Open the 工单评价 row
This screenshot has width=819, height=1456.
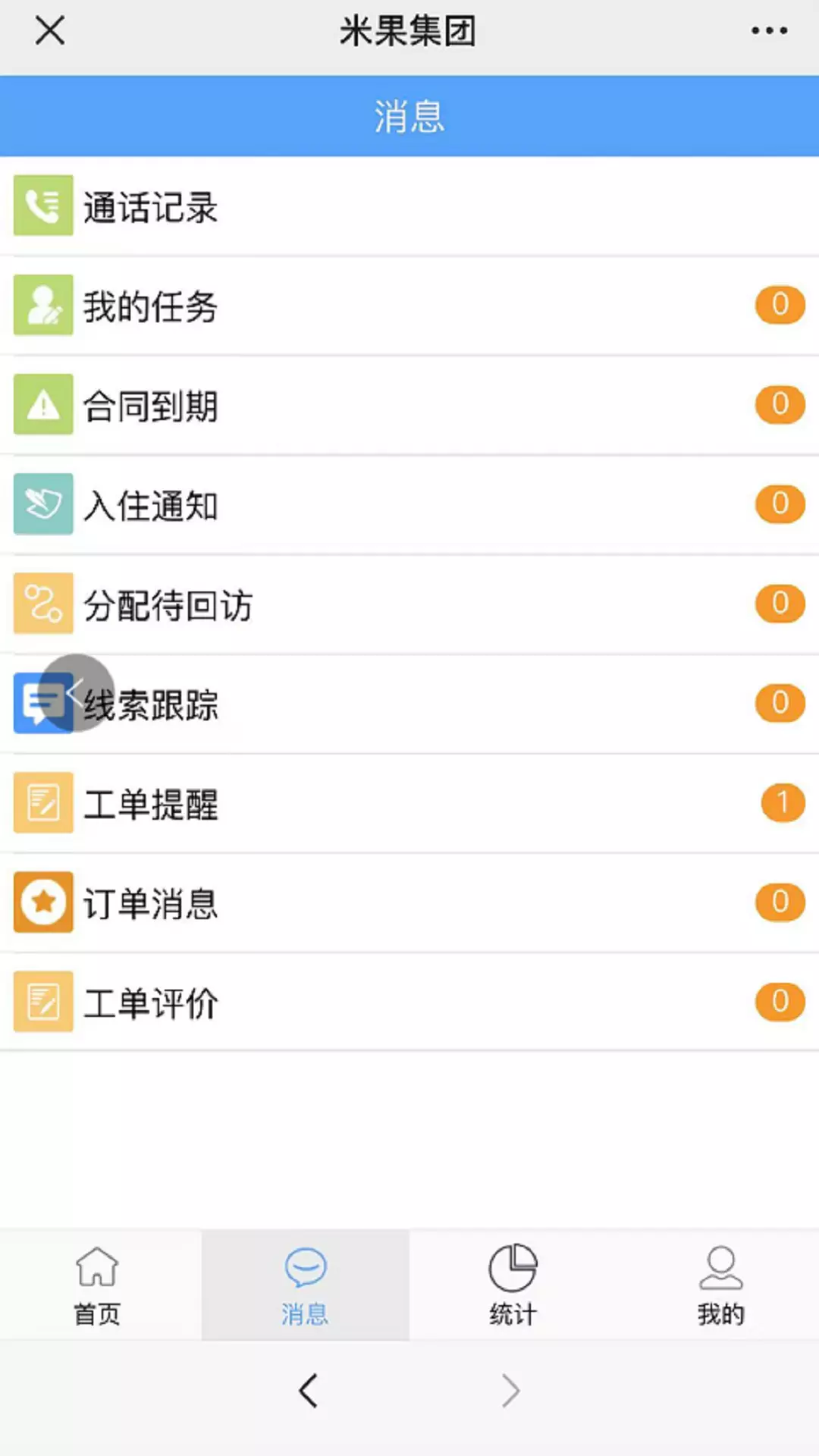[x=409, y=1002]
